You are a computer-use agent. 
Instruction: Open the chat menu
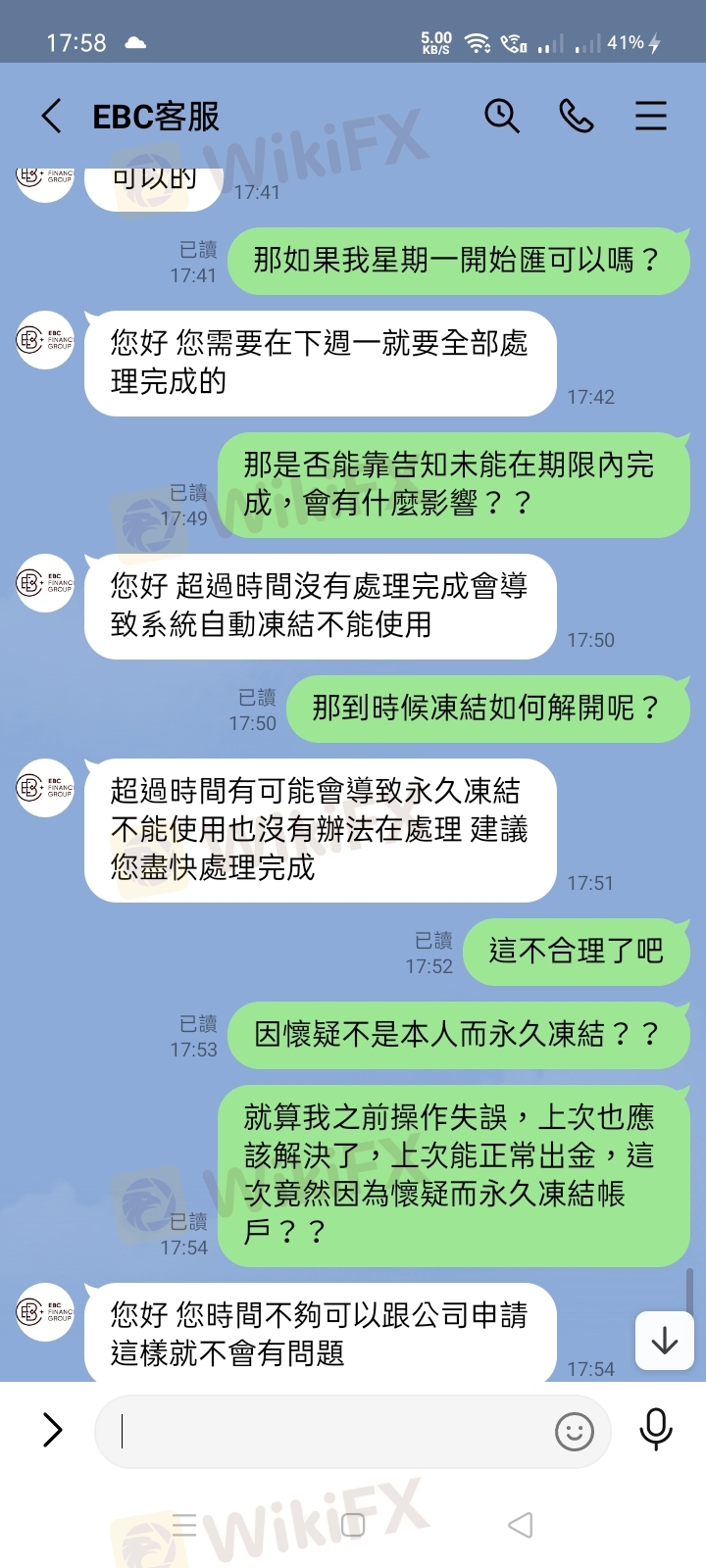coord(650,116)
